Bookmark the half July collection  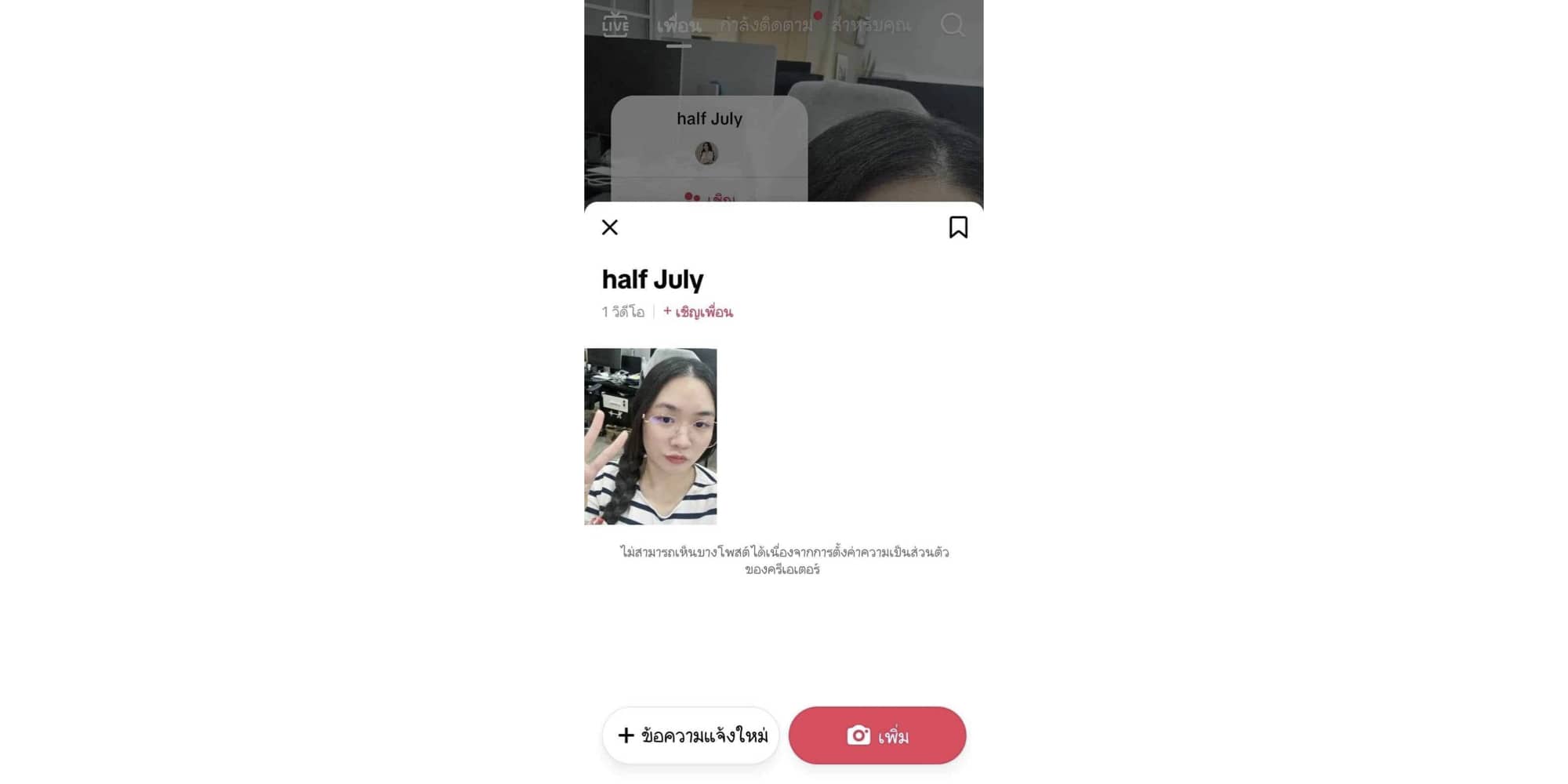tap(958, 227)
